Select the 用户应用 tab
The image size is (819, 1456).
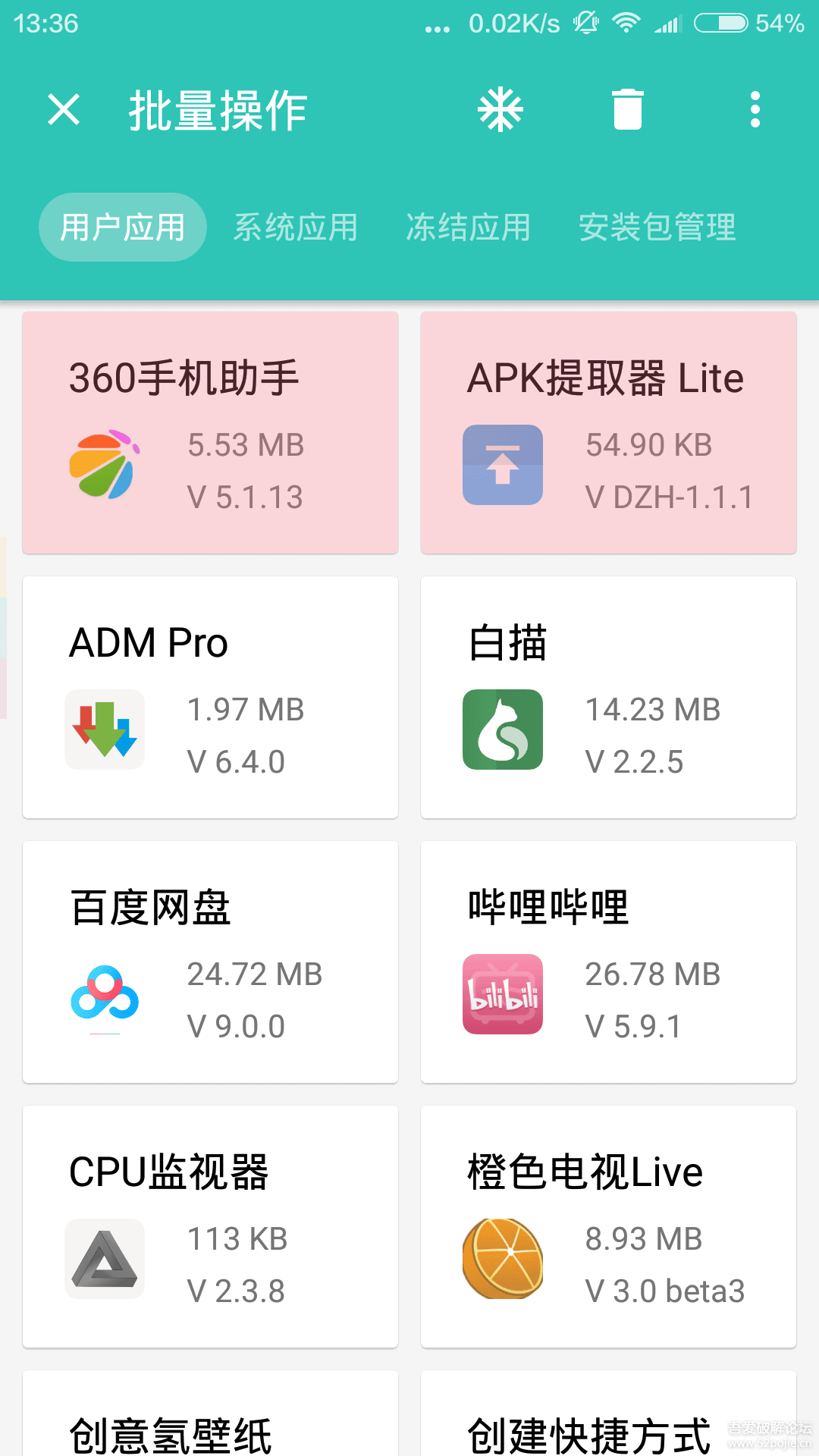[x=123, y=227]
